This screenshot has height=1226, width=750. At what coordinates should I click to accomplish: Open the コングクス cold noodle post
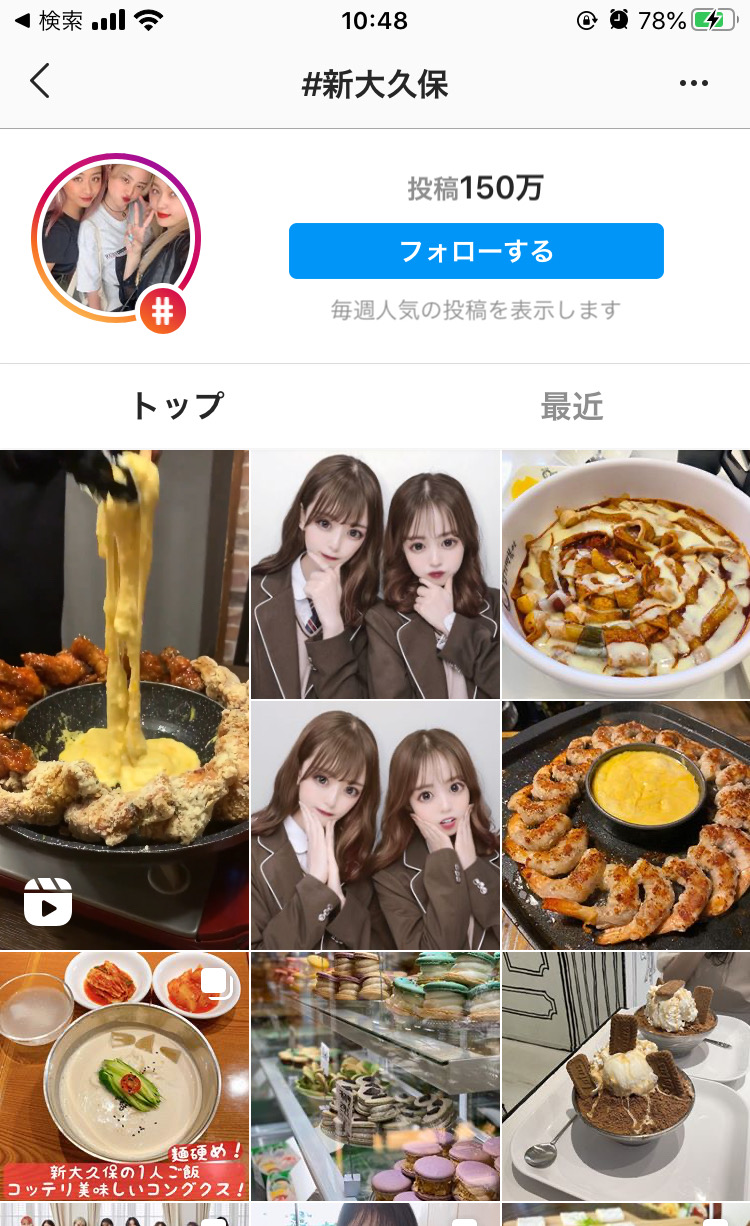124,1076
